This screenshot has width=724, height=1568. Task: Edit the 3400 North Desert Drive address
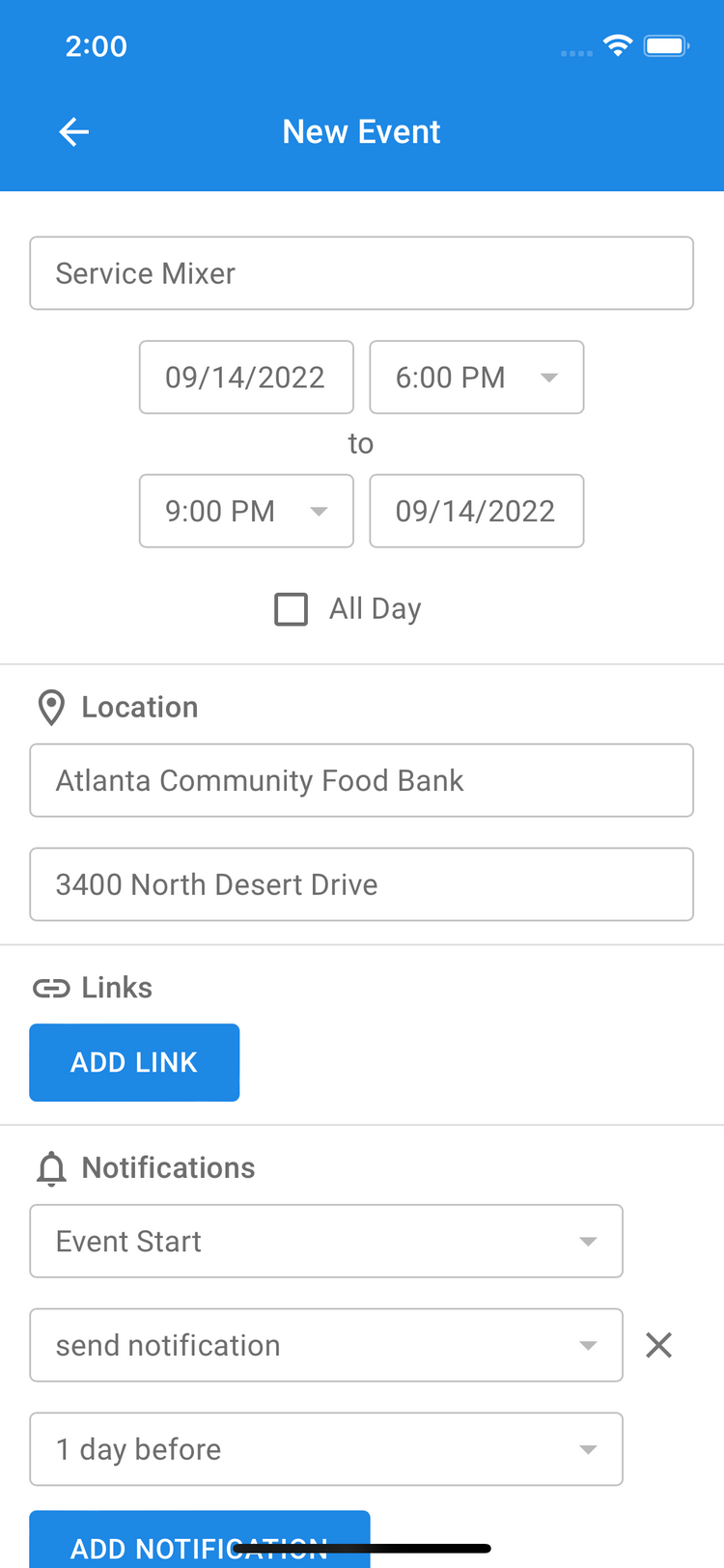pyautogui.click(x=361, y=884)
